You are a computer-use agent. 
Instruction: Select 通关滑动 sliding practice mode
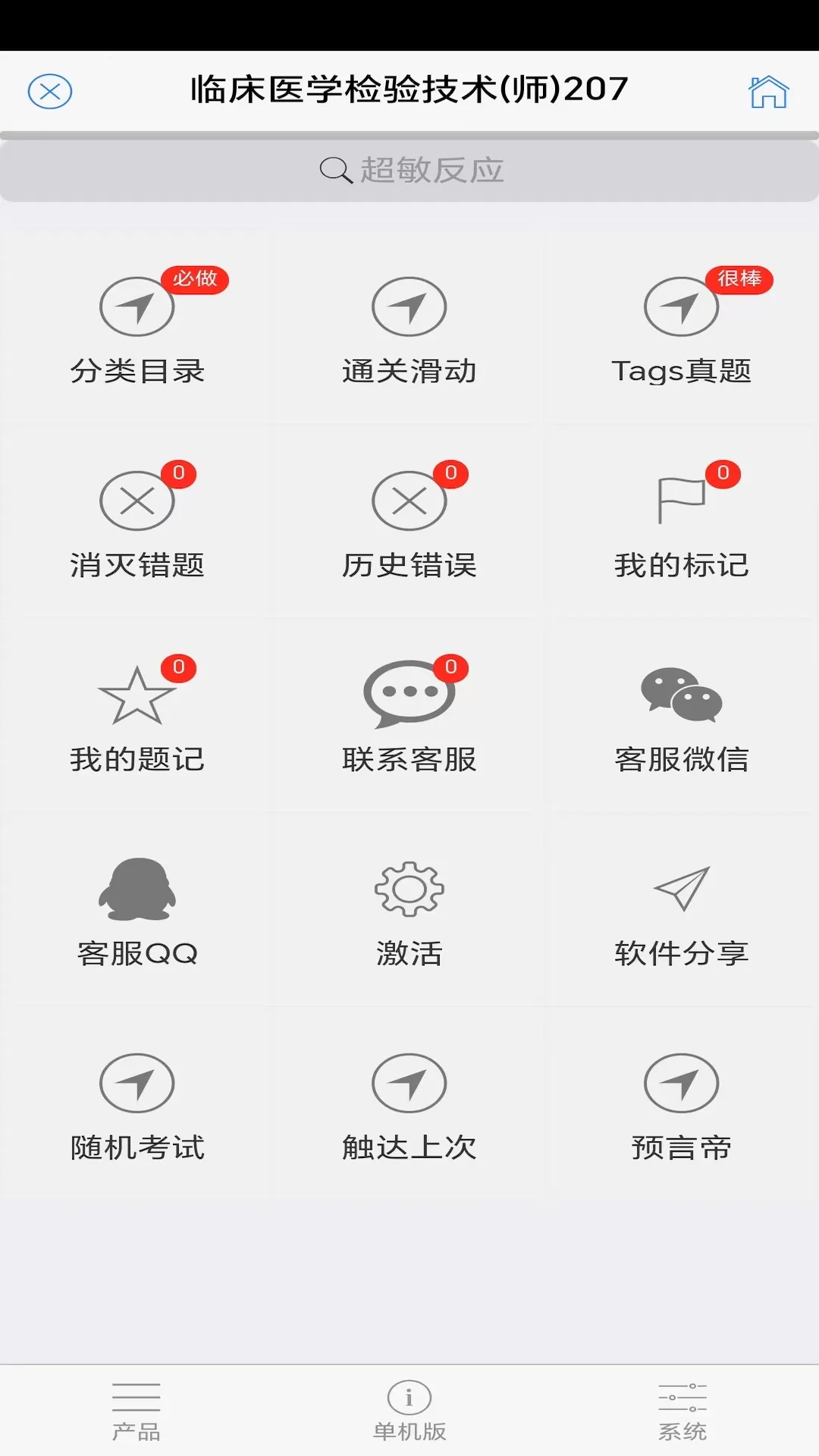point(408,326)
